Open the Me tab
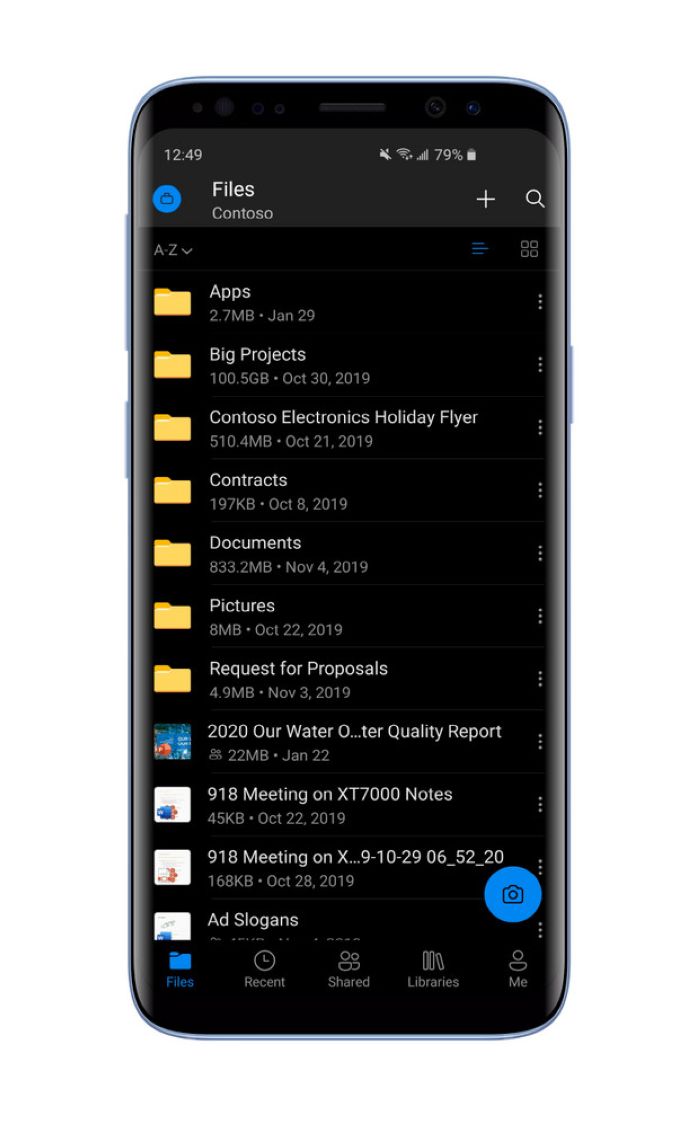700x1126 pixels. (518, 969)
